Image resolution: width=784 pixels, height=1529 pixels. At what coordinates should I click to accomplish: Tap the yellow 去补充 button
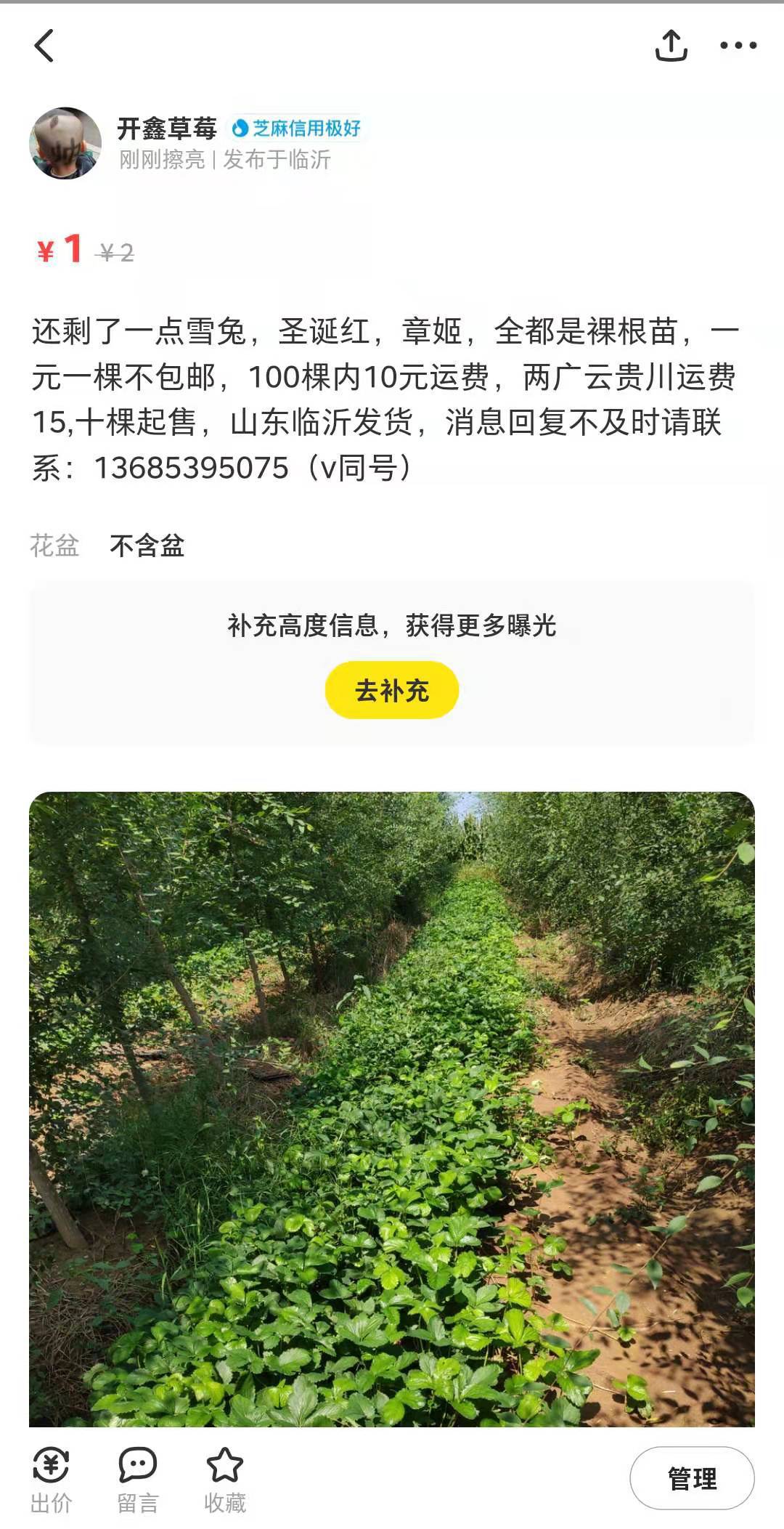pyautogui.click(x=392, y=690)
